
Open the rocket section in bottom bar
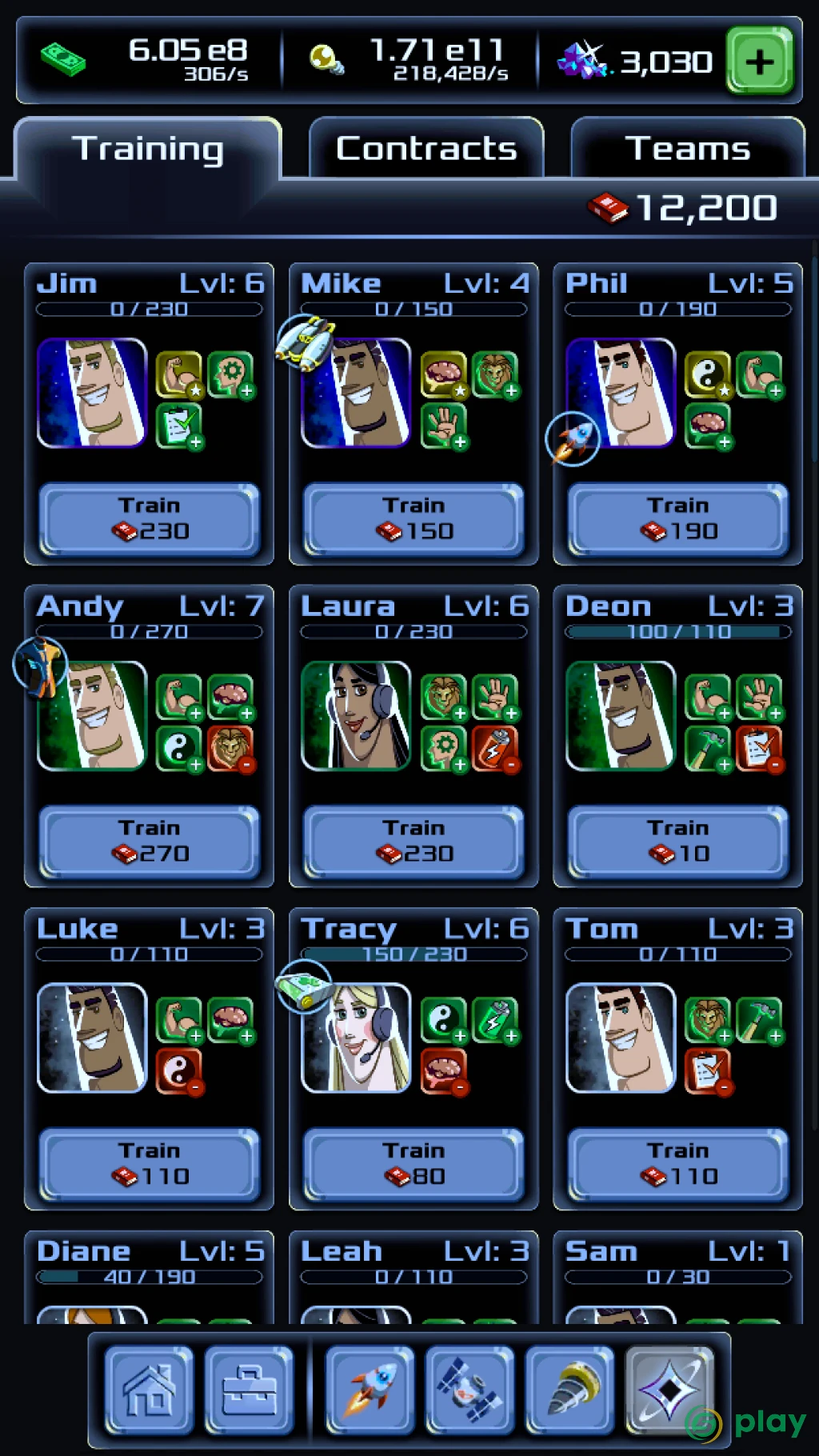370,1390
